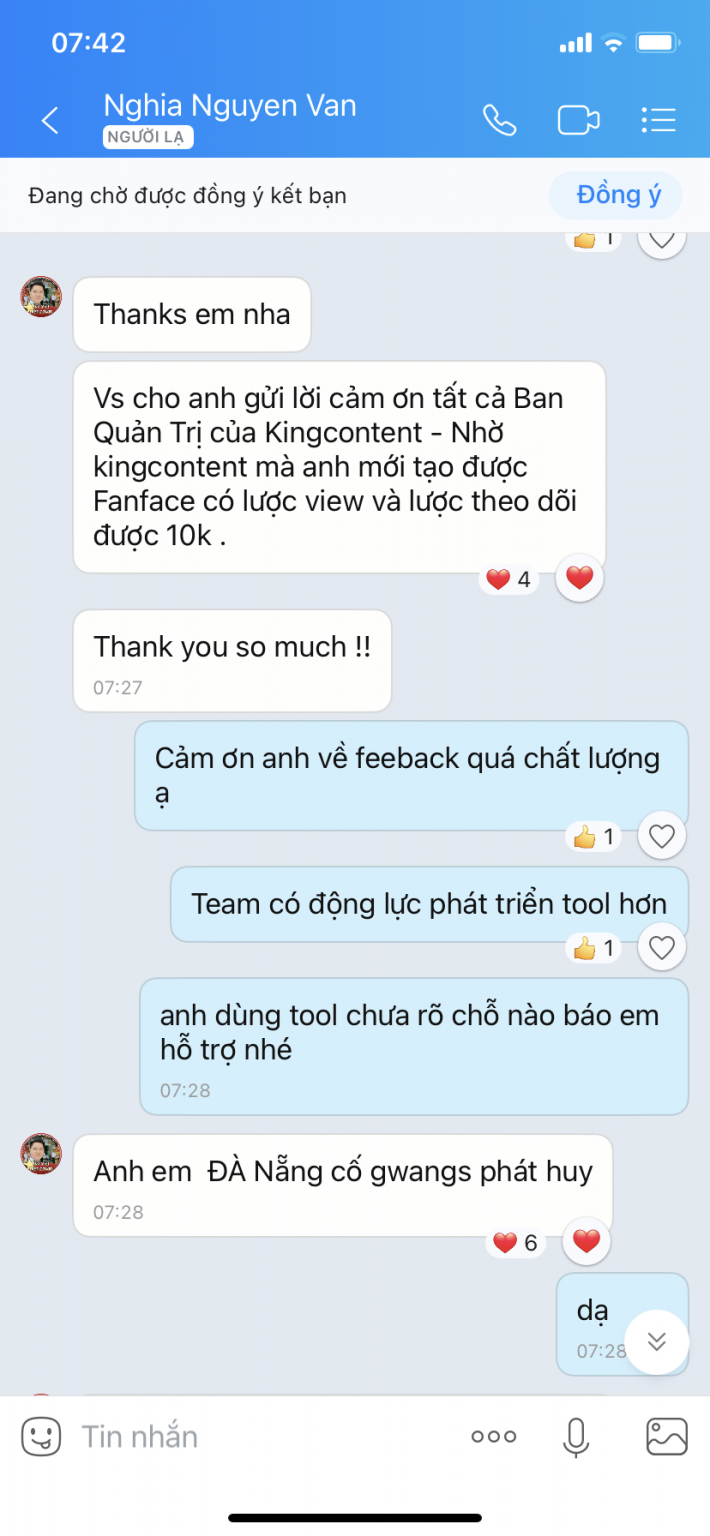Tap Đồng ý to accept friend request
The width and height of the screenshot is (710, 1536).
click(x=617, y=195)
